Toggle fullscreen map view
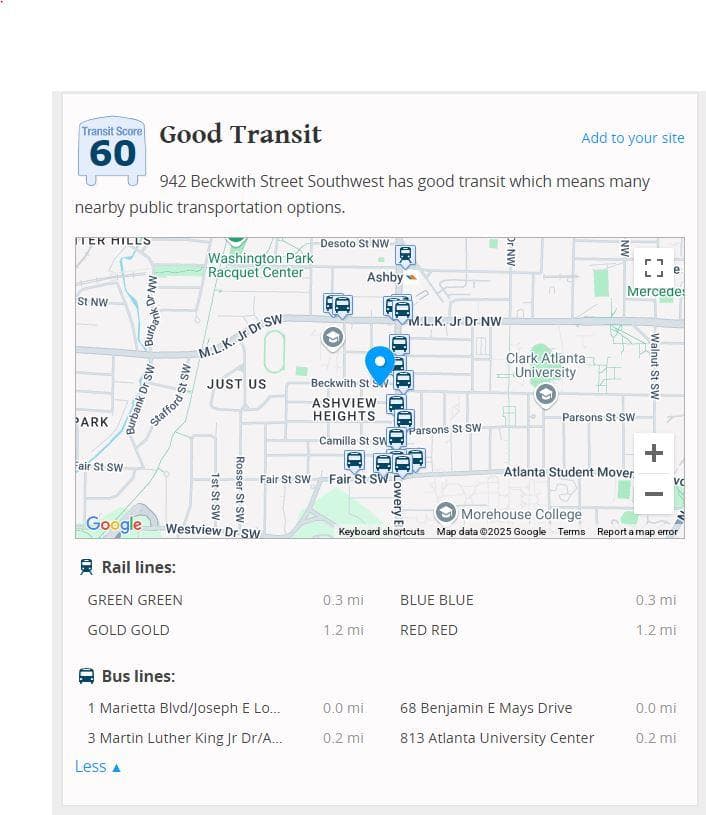 point(654,267)
